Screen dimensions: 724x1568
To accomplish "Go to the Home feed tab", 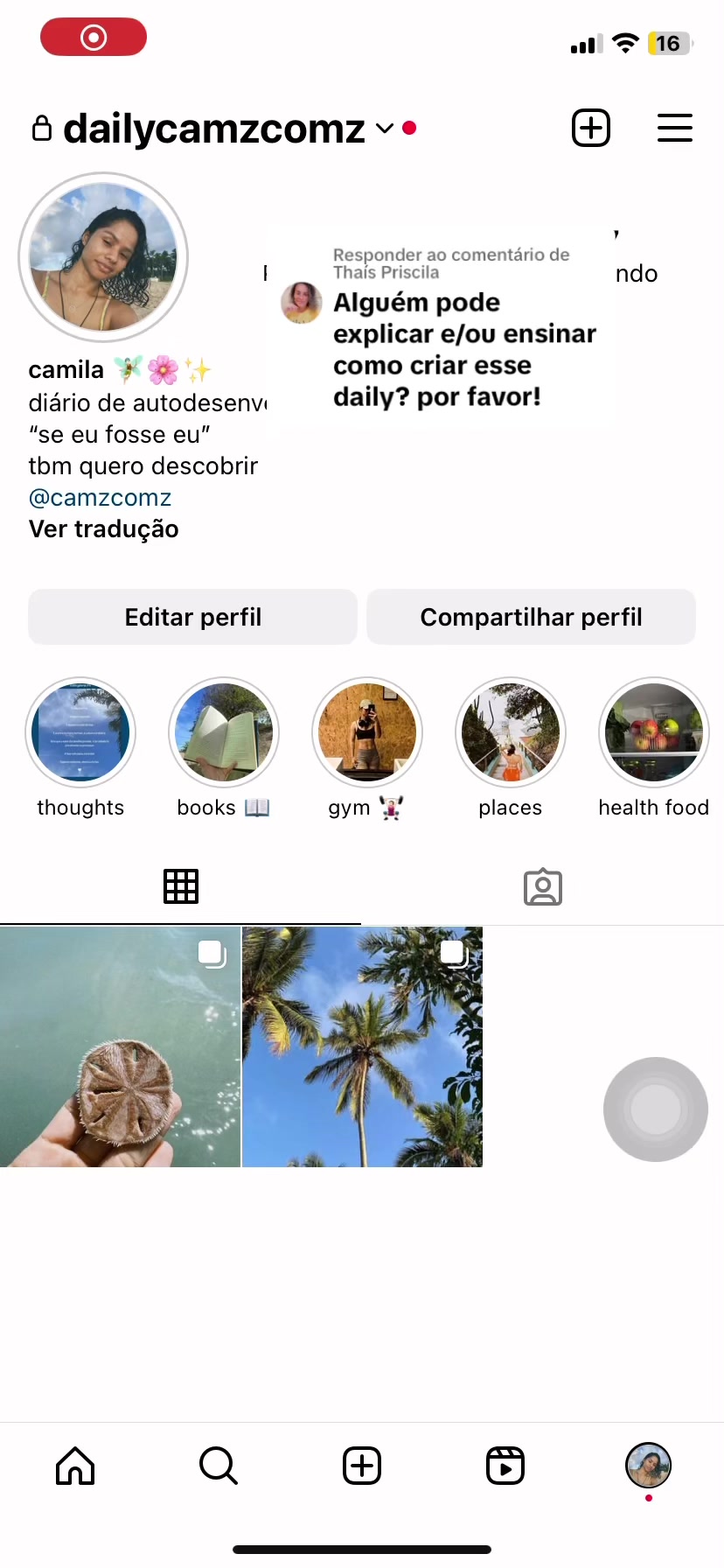I will coord(75,1466).
